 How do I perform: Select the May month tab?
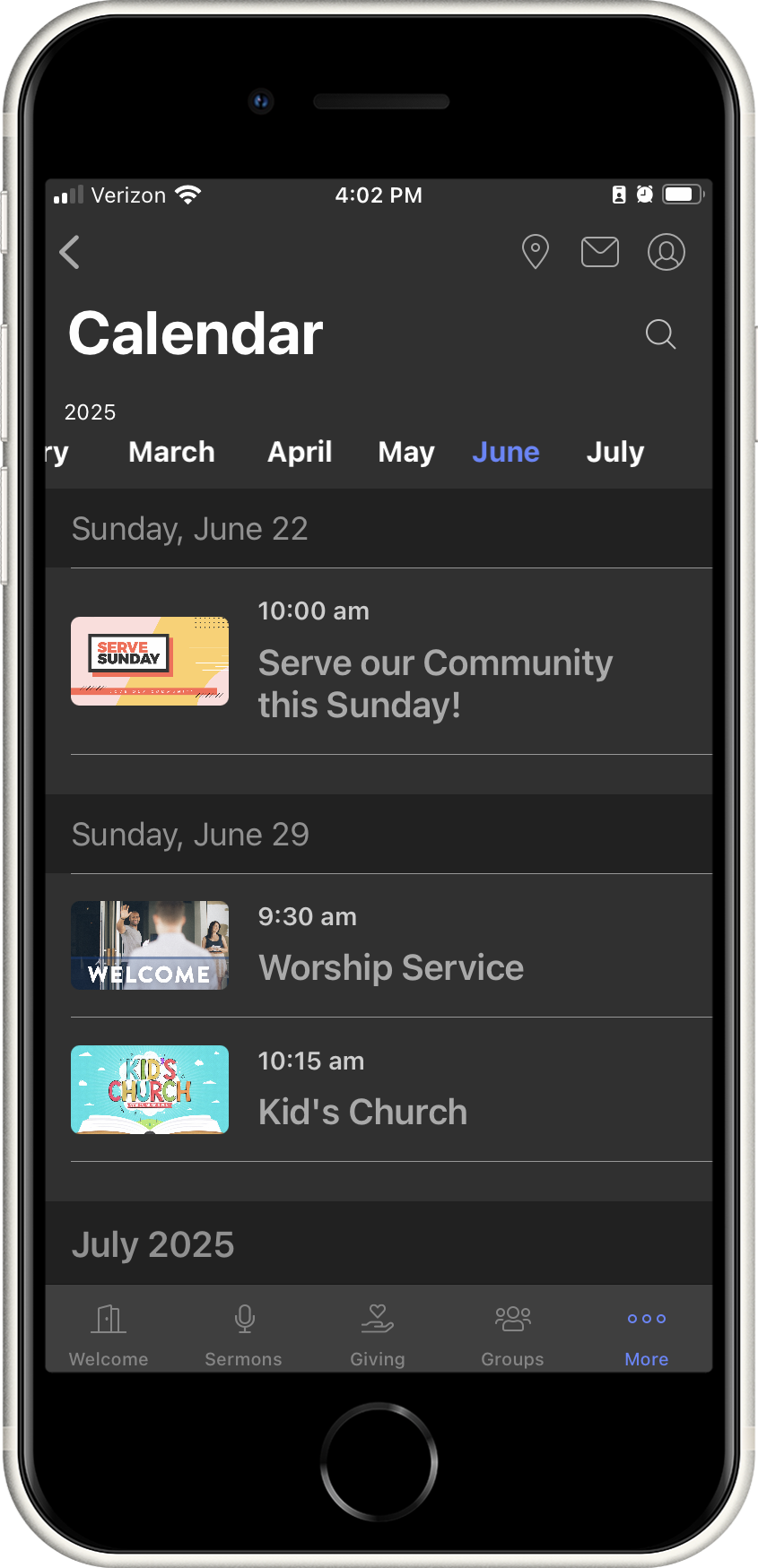(405, 452)
